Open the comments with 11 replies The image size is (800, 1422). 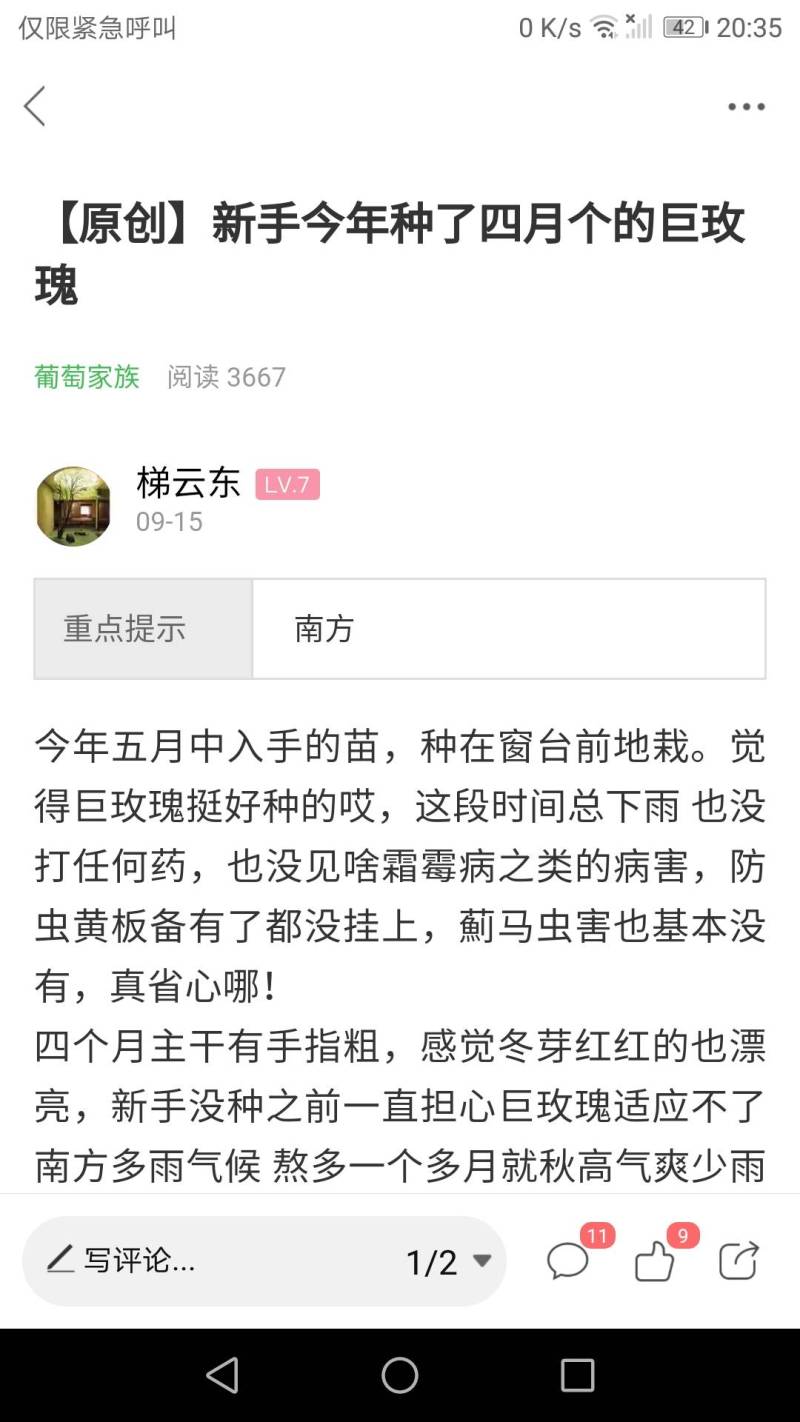point(568,1262)
